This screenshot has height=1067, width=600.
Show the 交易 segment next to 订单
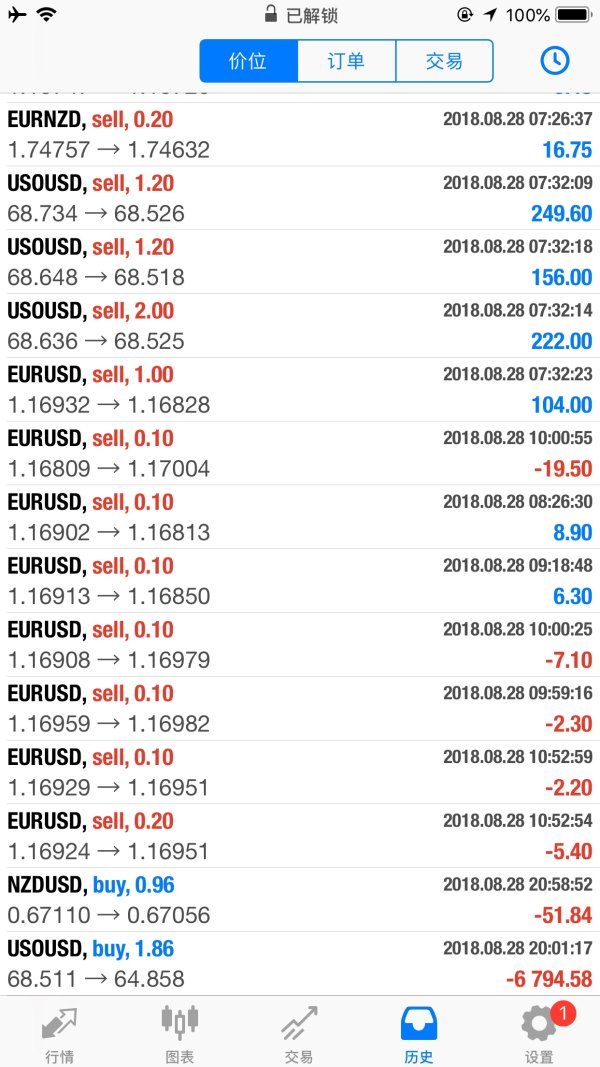444,61
